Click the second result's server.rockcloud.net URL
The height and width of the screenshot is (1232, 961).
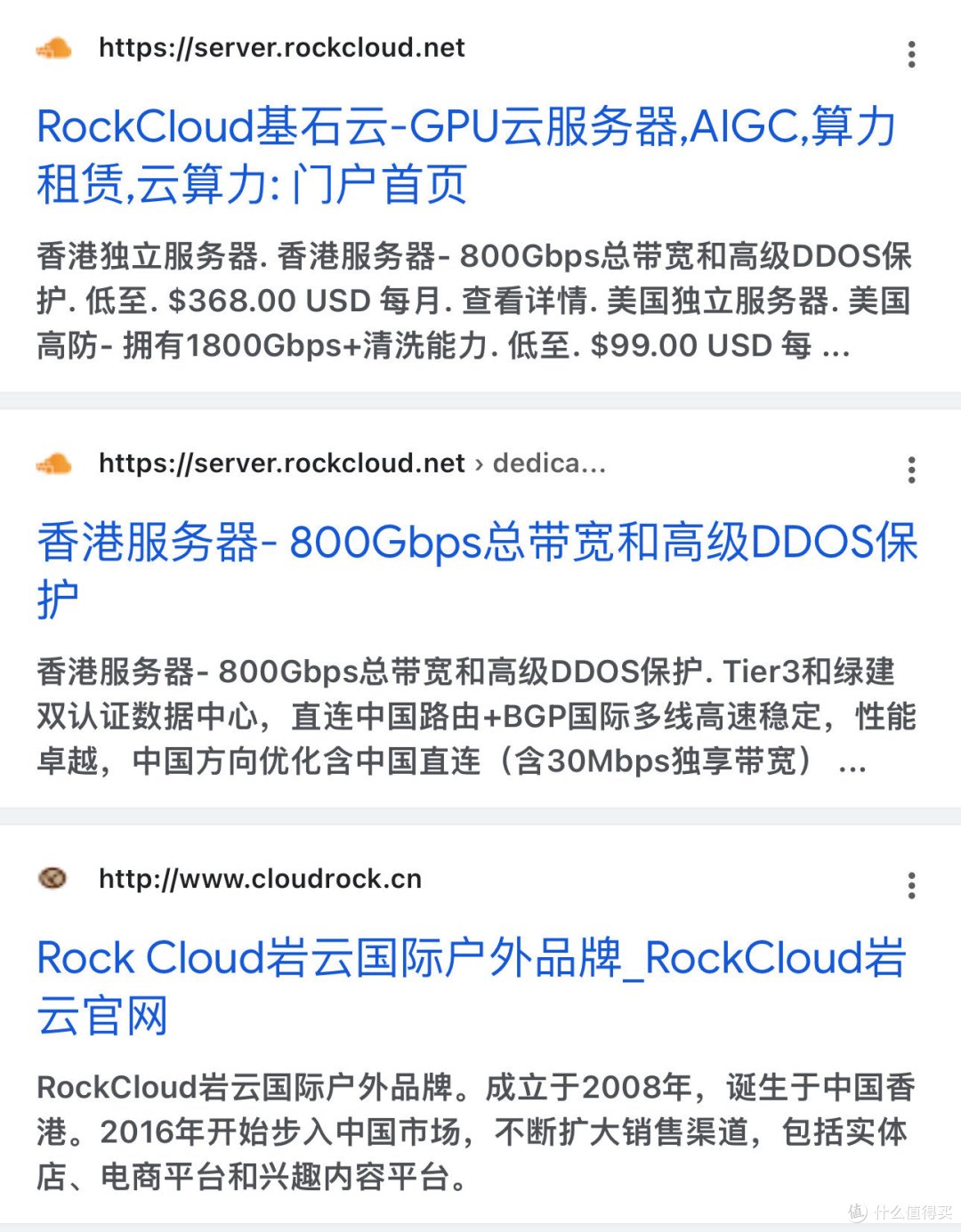click(281, 463)
